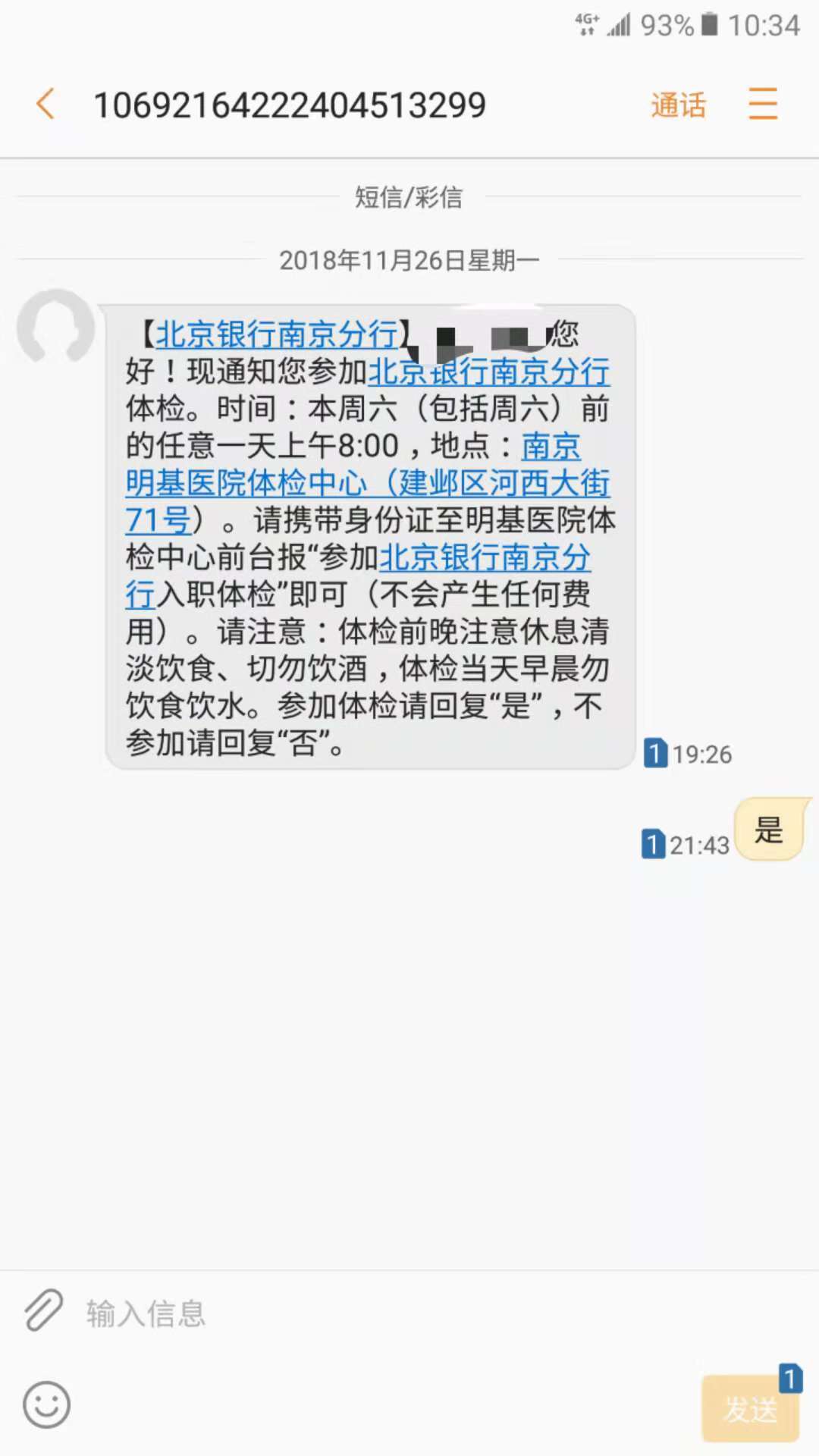
Task: Open the three-line menu icon
Action: 763,104
